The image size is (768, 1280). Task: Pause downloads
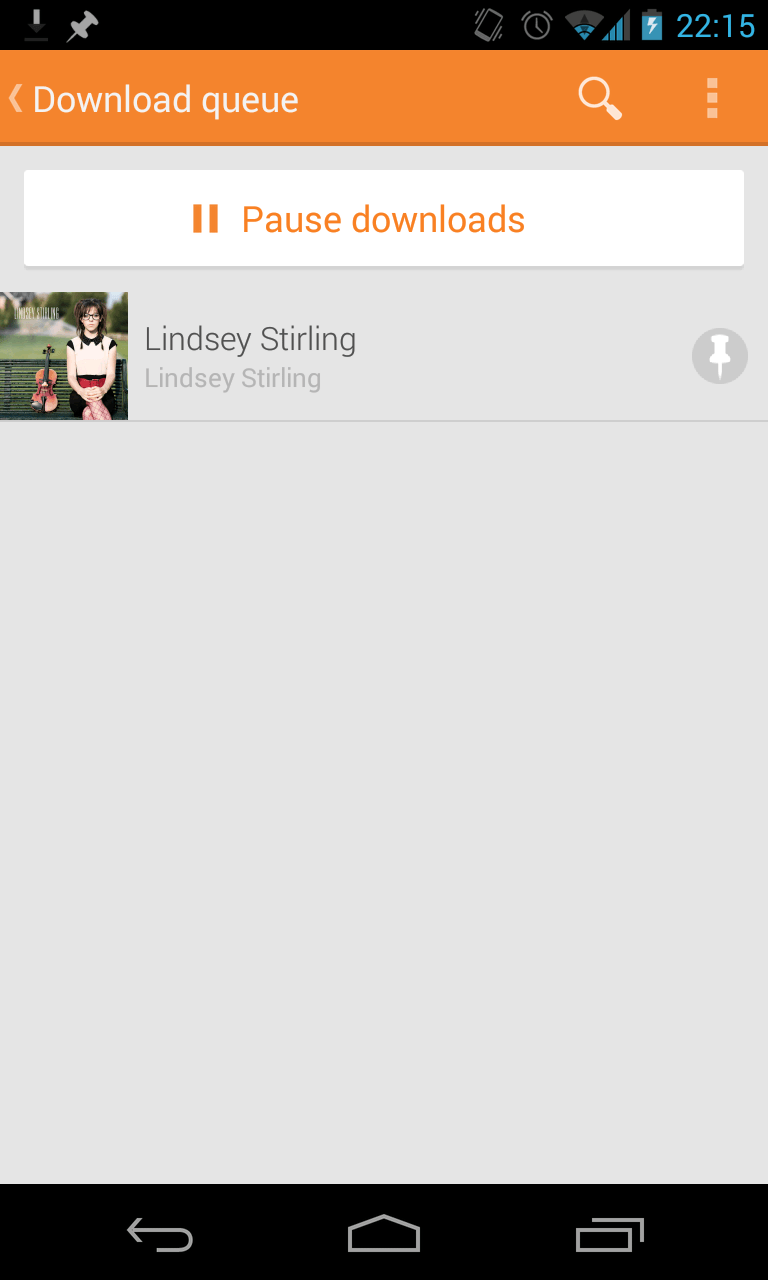(384, 219)
